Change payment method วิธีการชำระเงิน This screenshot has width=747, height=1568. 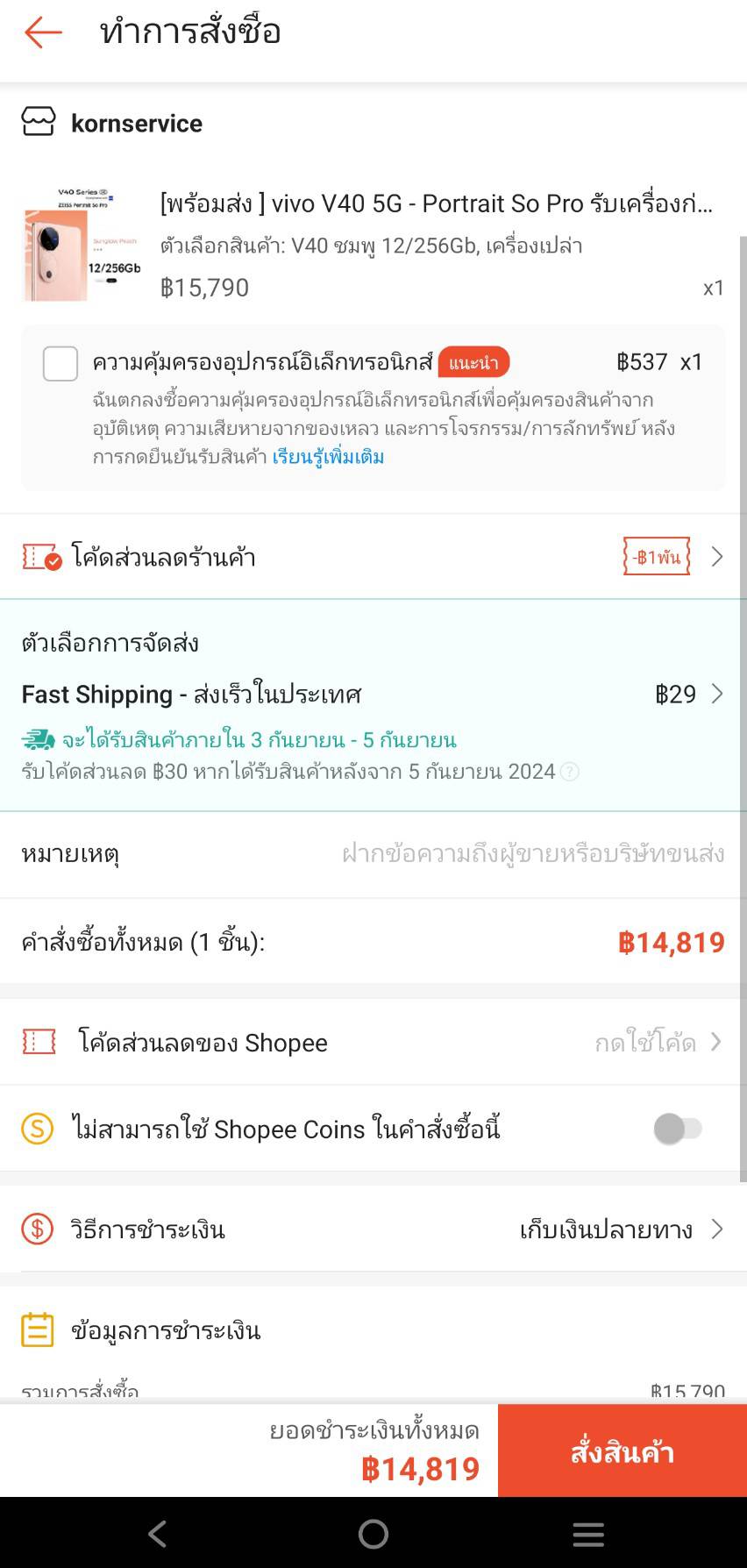(373, 1229)
